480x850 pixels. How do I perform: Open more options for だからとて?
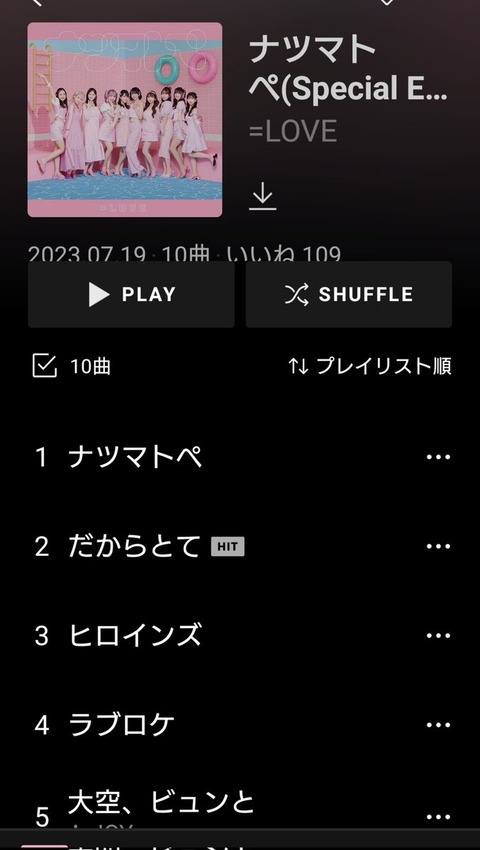click(438, 546)
